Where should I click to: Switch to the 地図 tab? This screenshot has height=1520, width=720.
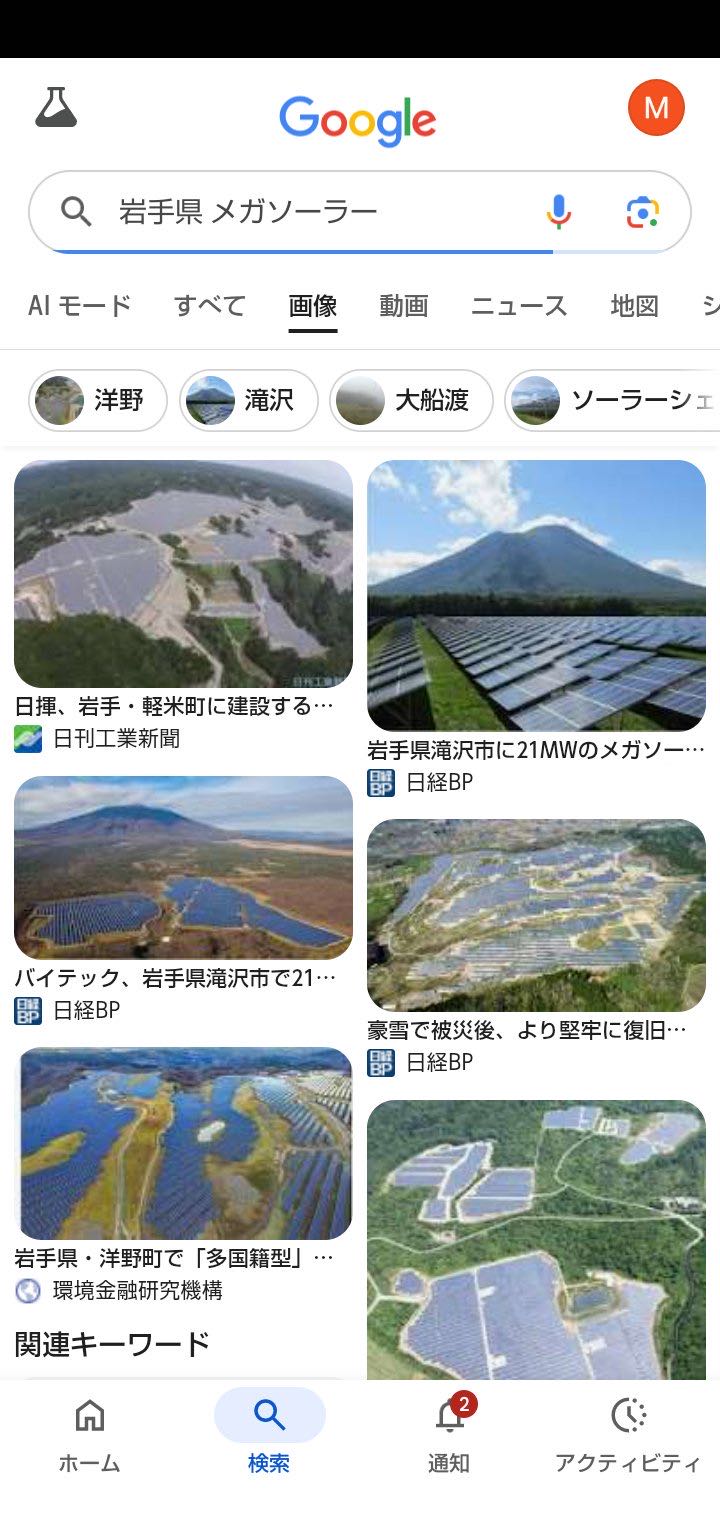635,306
